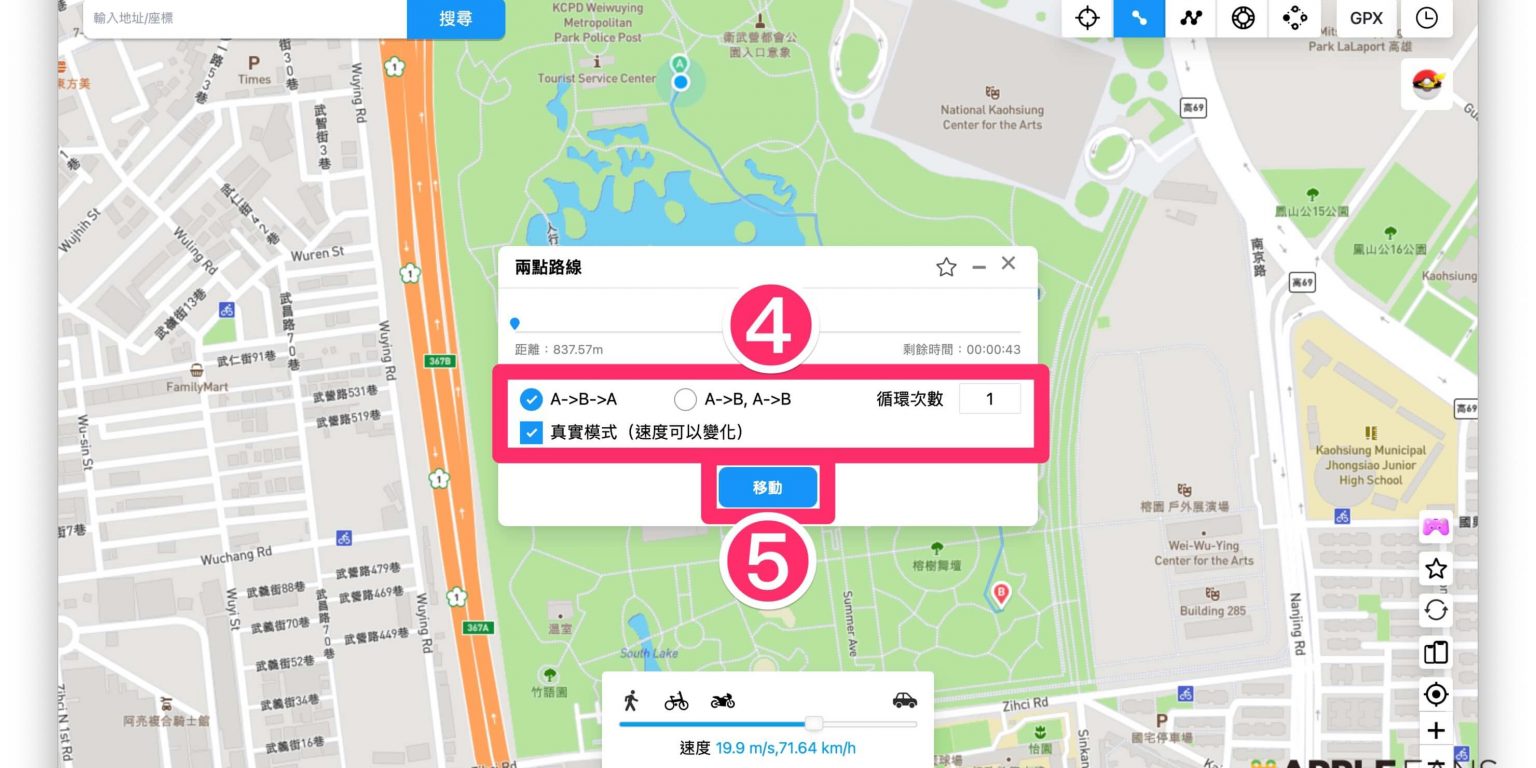Image resolution: width=1536 pixels, height=768 pixels.
Task: Set speed to walking icon
Action: pos(631,700)
